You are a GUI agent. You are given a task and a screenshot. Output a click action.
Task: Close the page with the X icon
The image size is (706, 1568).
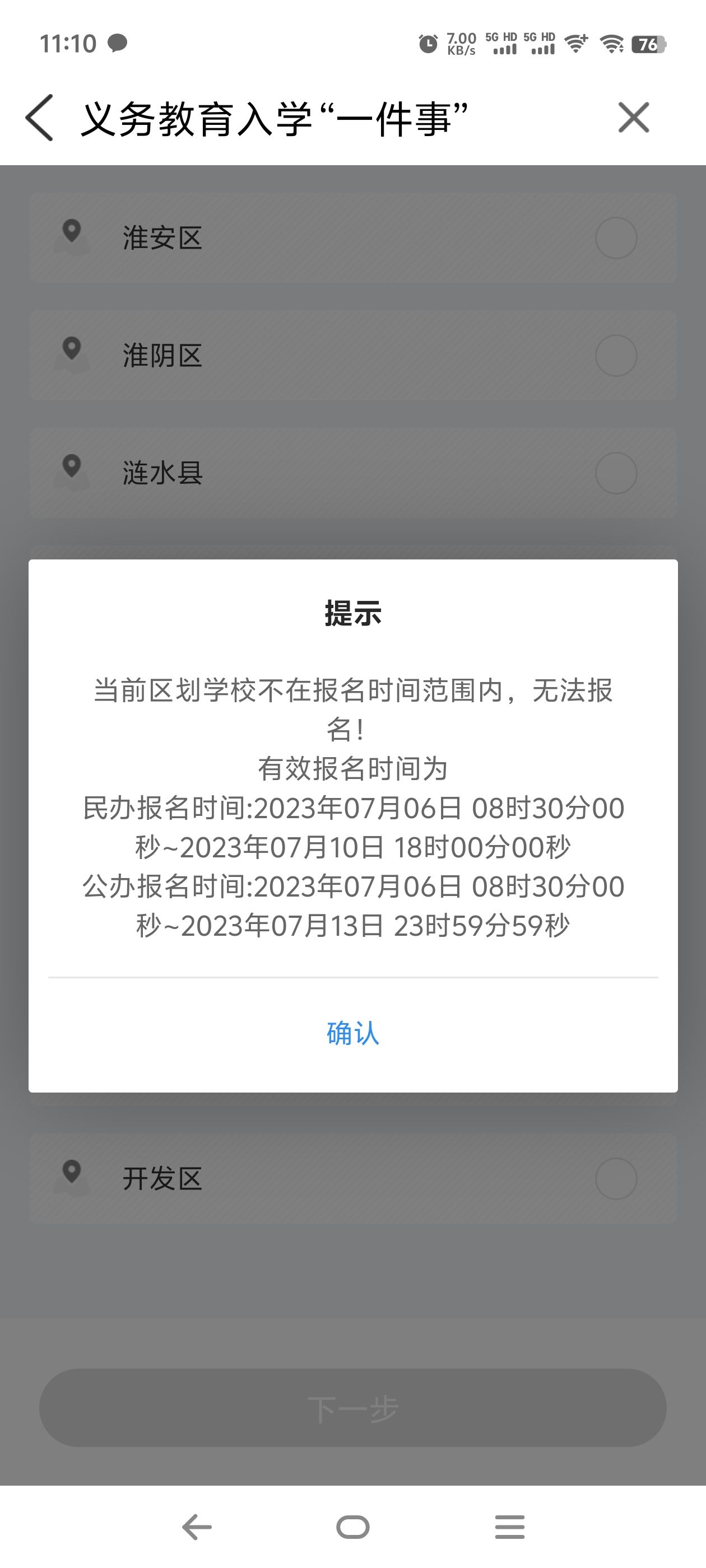[634, 117]
